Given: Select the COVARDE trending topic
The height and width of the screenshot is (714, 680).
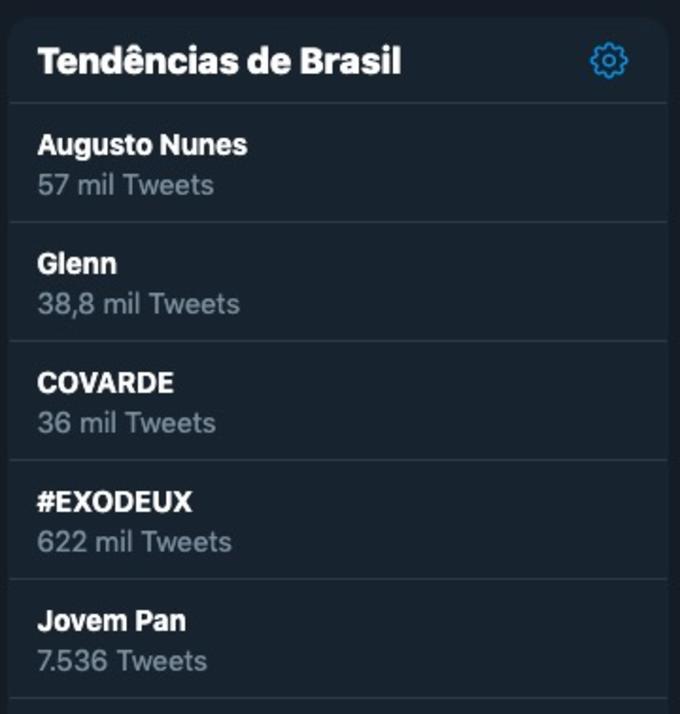Looking at the screenshot, I should 105,384.
